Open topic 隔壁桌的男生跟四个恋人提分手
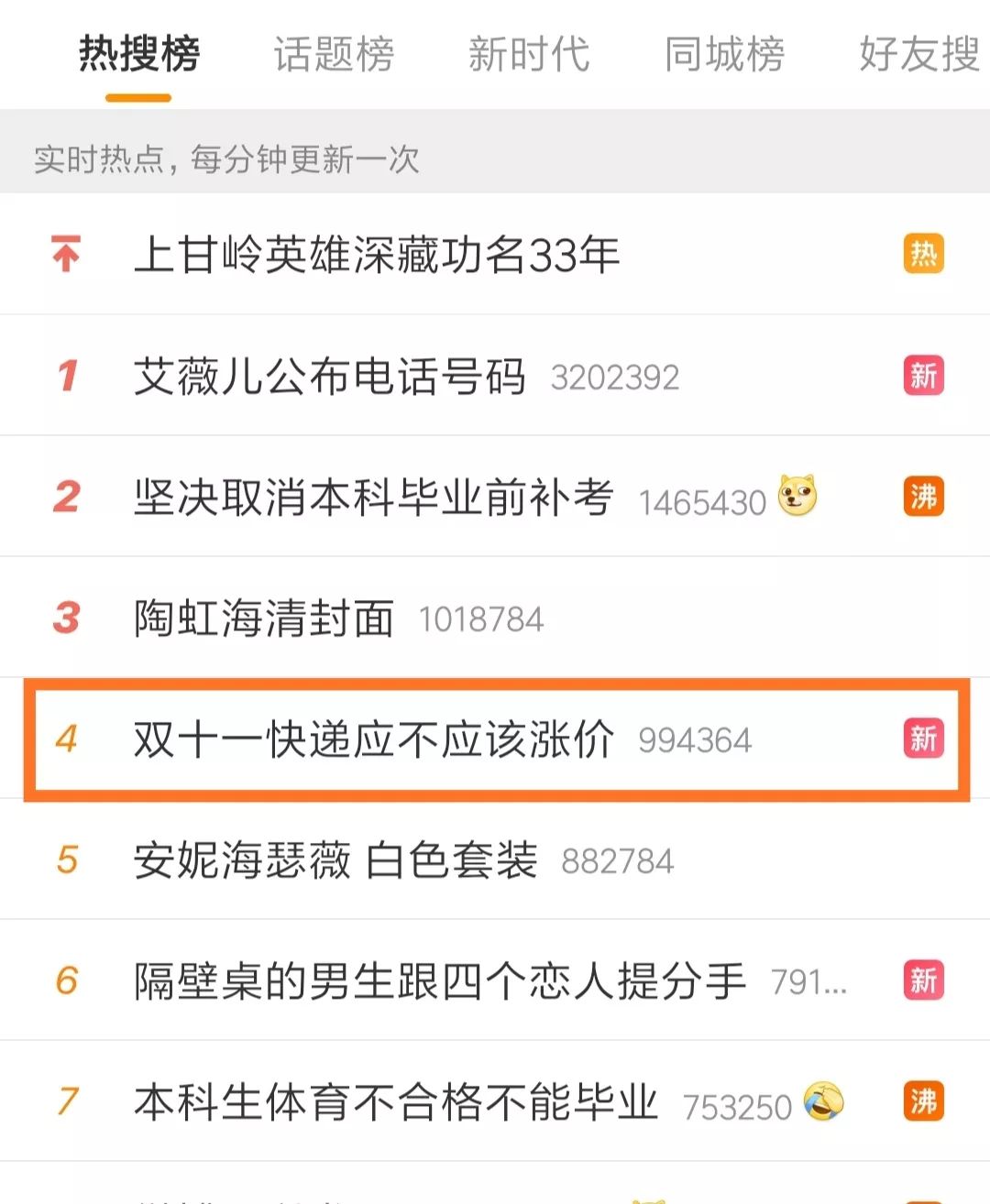 click(439, 981)
